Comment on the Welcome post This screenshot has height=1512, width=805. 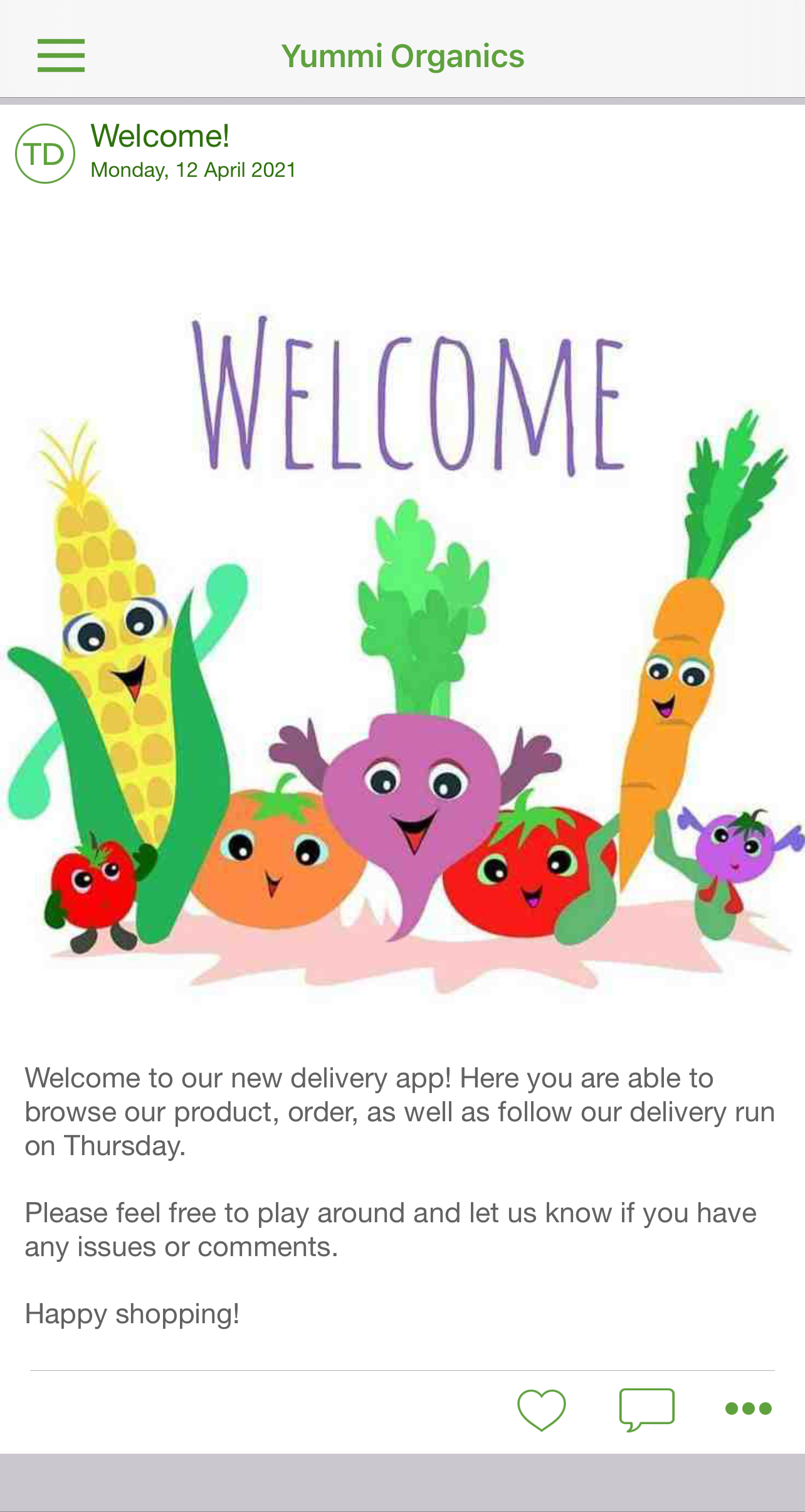tap(646, 1409)
